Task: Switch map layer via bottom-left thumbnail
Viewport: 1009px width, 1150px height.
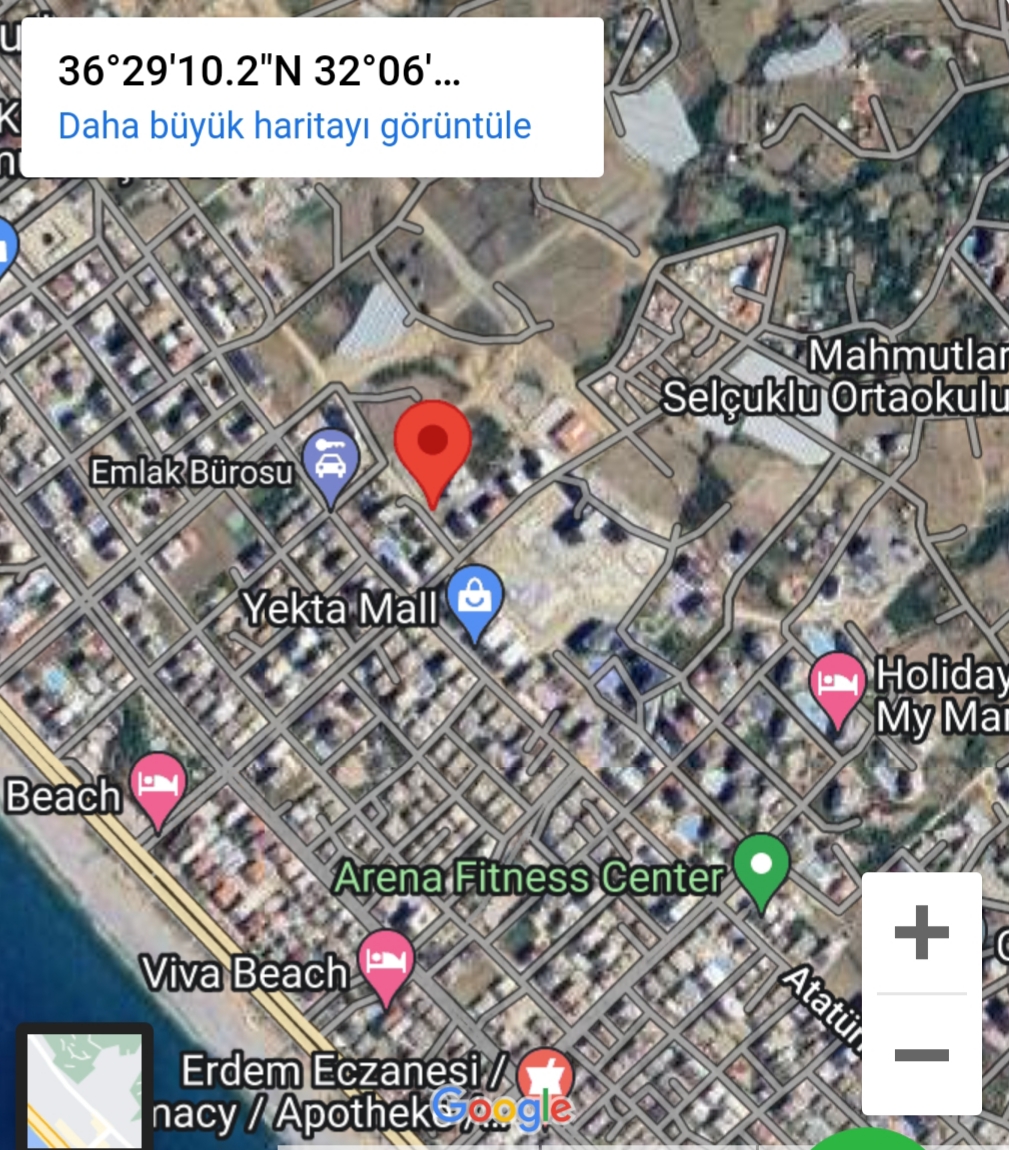Action: pos(84,1089)
